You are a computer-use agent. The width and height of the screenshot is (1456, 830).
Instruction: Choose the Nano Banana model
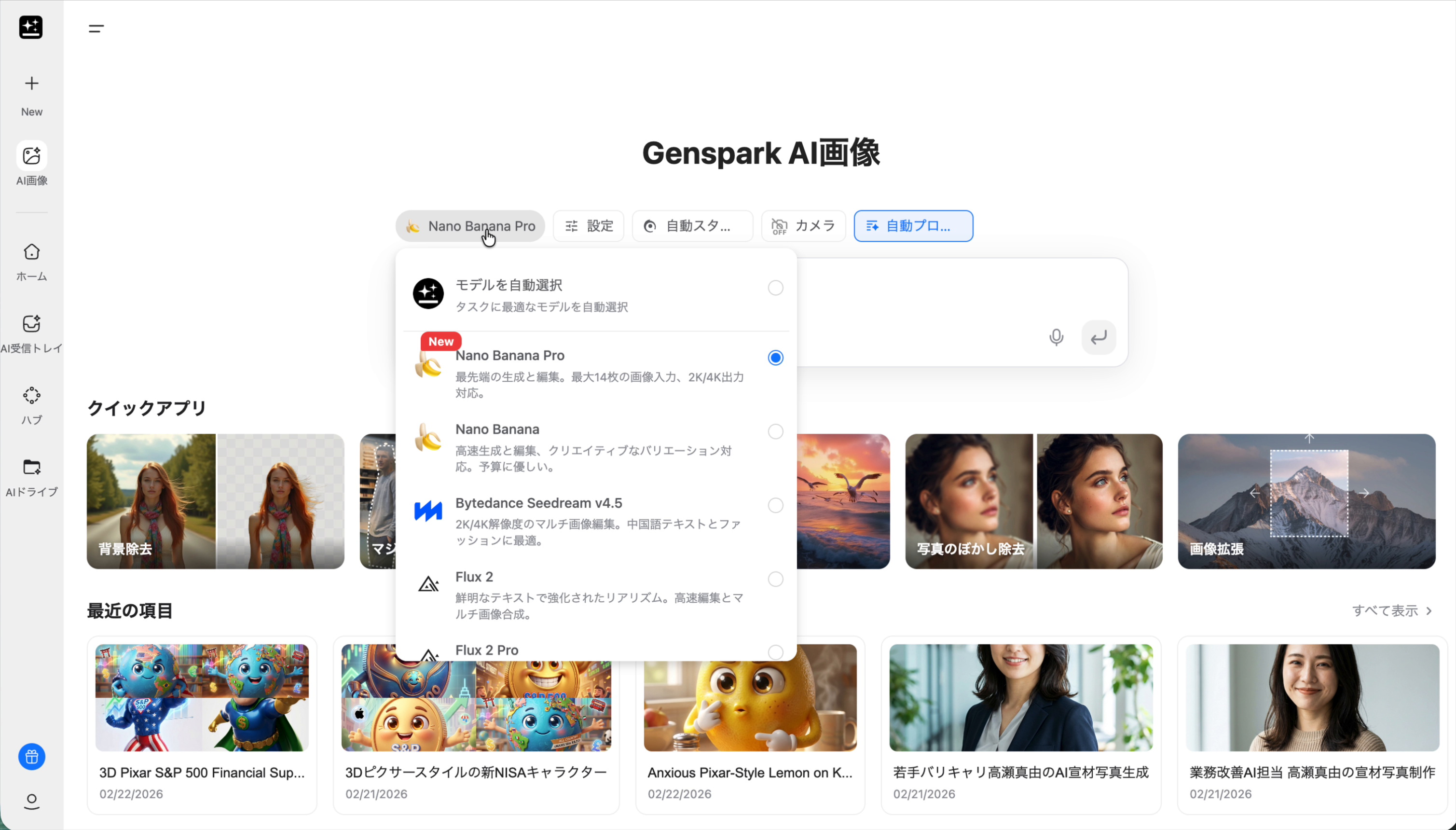(x=775, y=431)
